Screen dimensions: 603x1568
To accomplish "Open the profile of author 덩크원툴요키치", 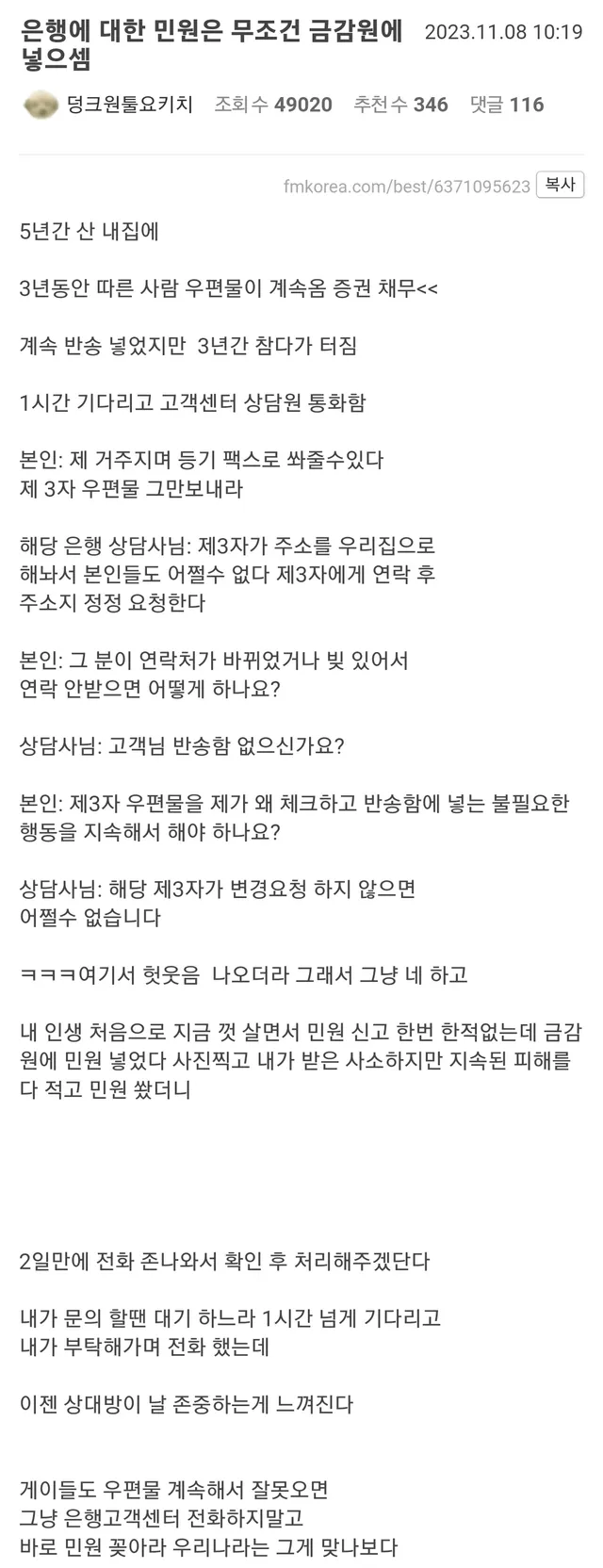I will 129,105.
